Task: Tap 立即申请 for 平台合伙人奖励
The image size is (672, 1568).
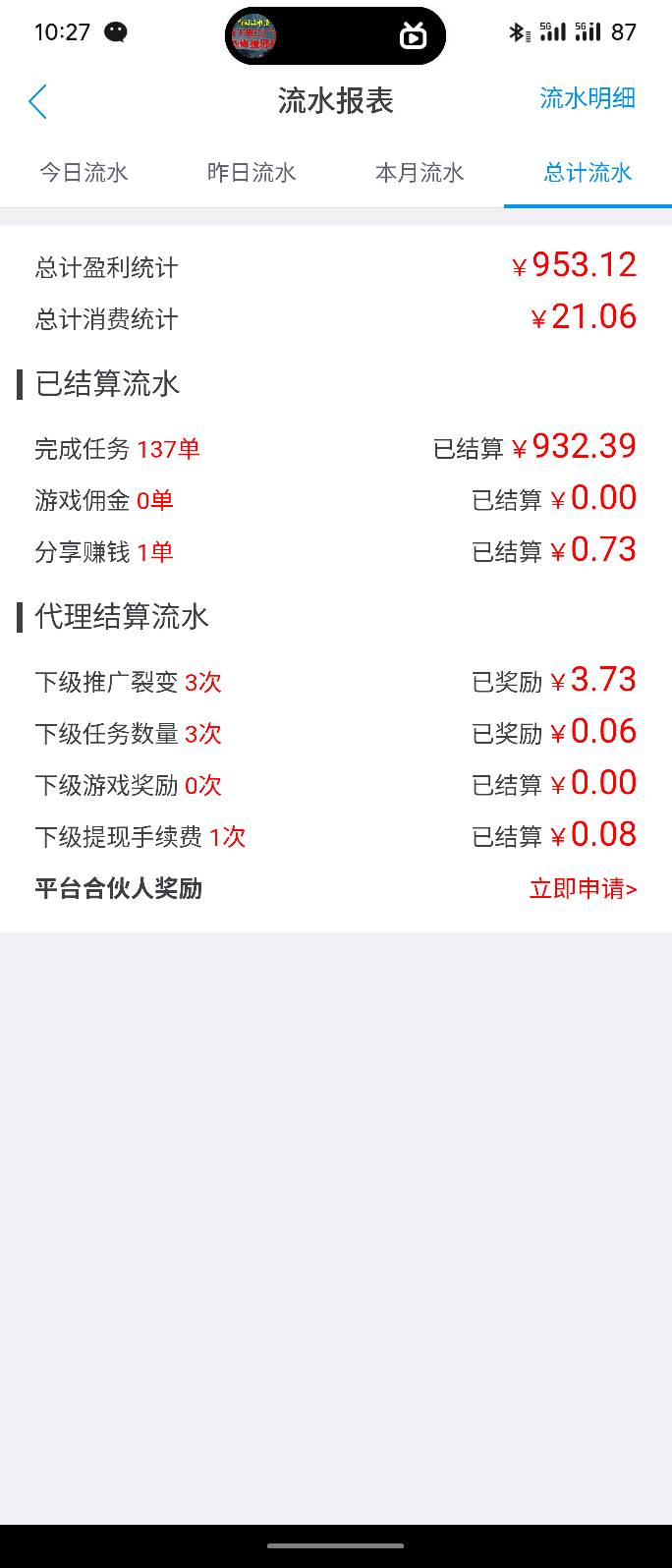Action: 583,889
